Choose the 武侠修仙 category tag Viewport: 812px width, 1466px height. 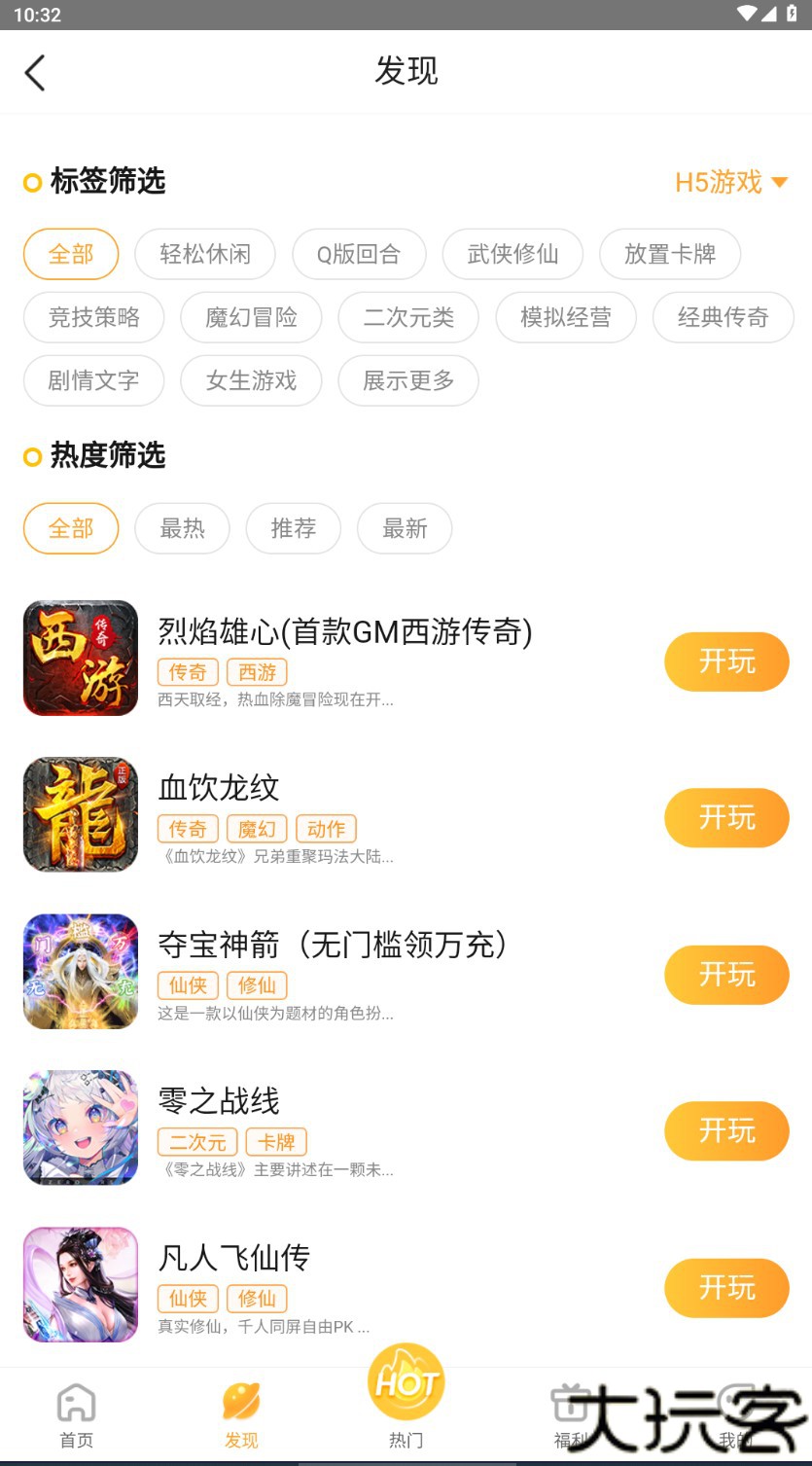point(512,254)
